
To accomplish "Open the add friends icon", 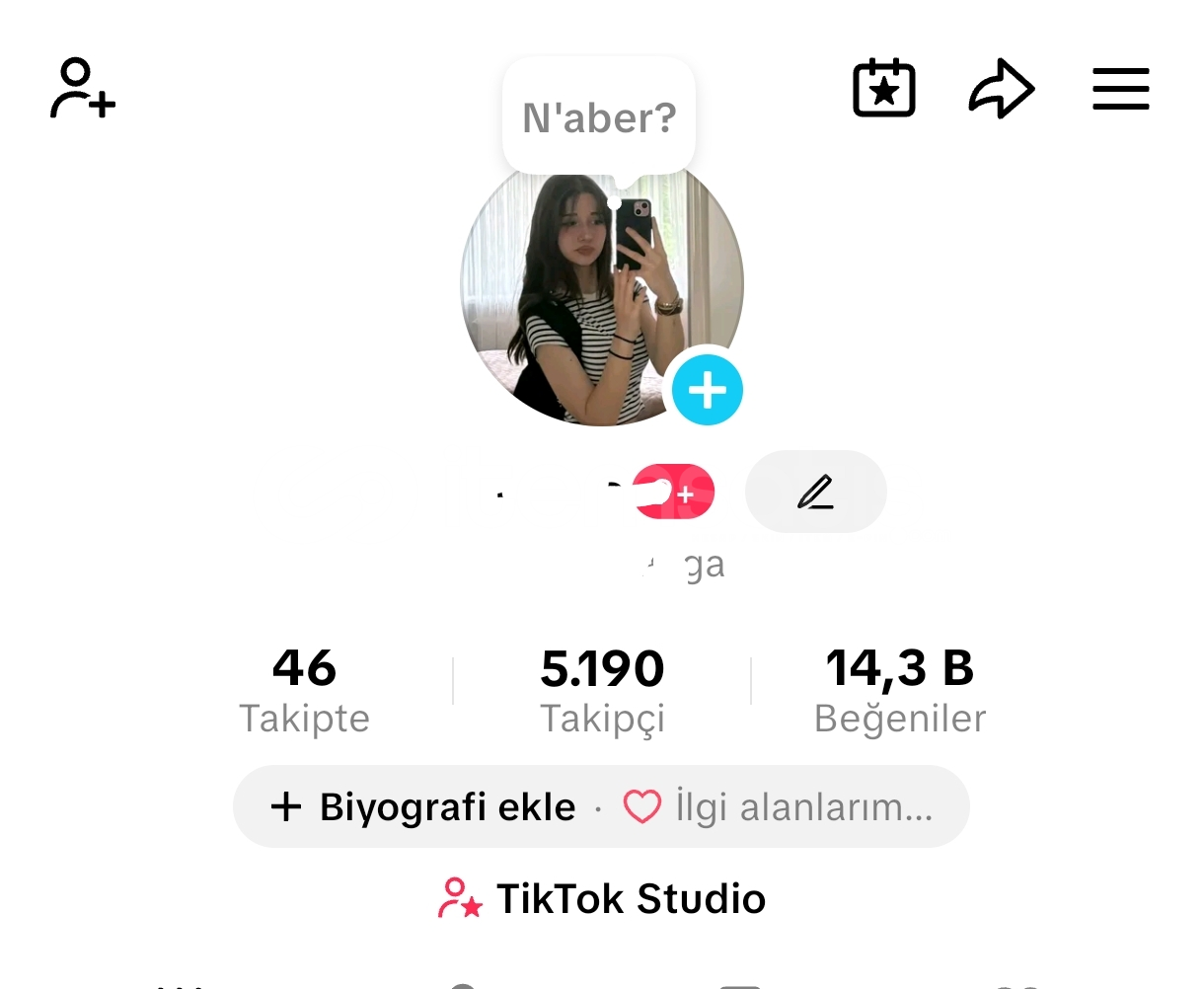I will click(83, 89).
